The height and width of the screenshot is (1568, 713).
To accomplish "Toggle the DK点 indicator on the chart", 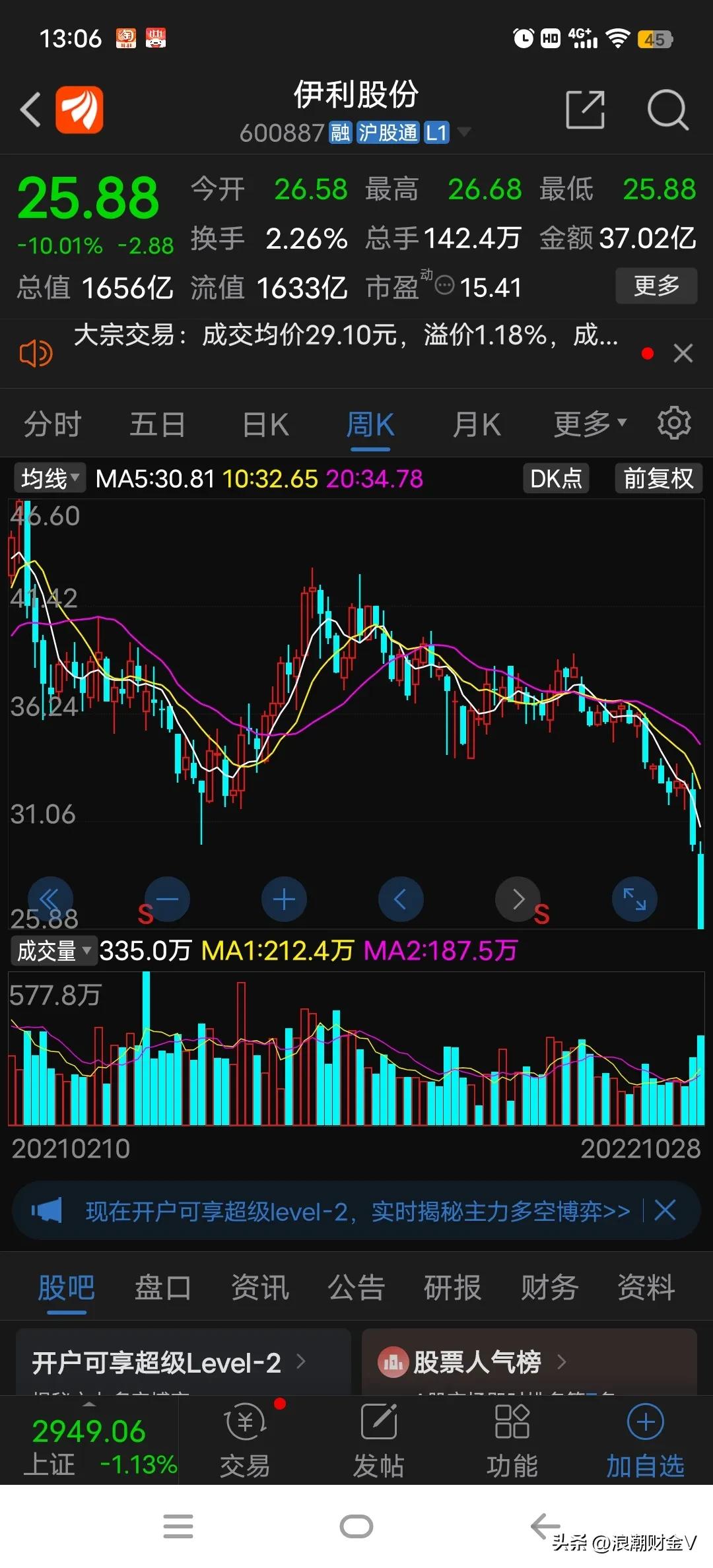I will pos(555,478).
